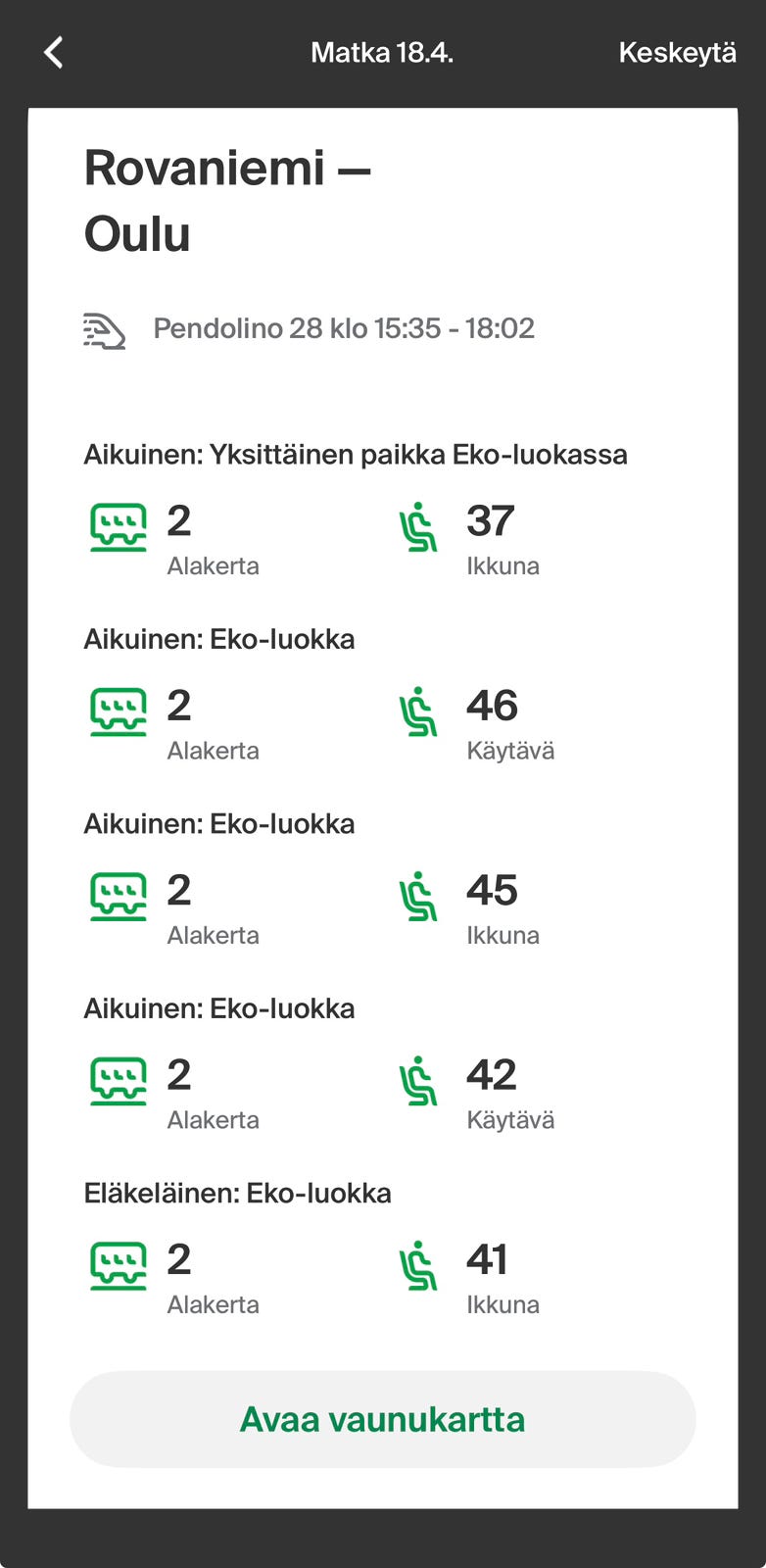
Task: Select the Matka 18.4. title
Action: point(382,54)
